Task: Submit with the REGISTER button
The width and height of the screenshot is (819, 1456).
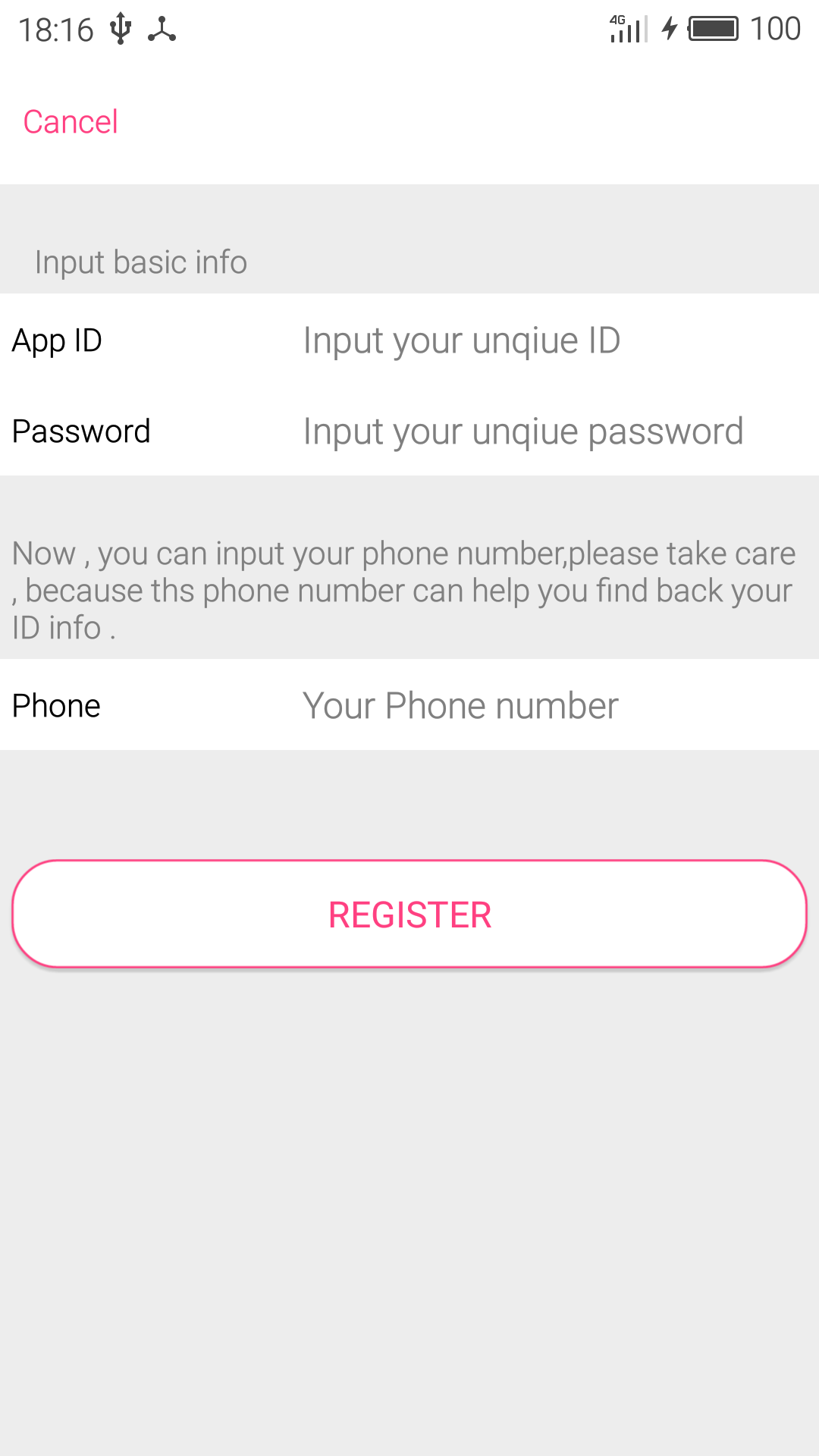Action: point(409,915)
